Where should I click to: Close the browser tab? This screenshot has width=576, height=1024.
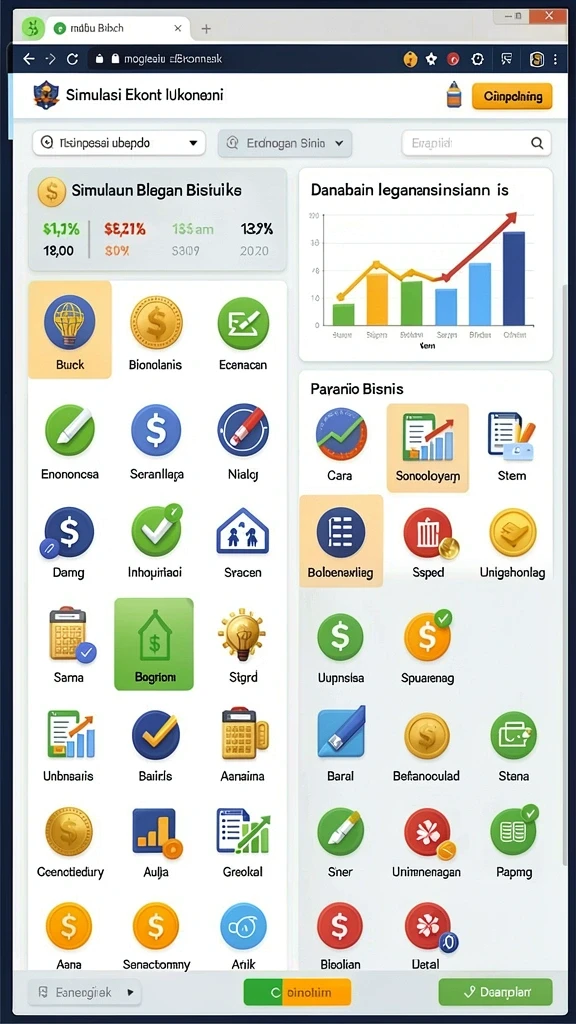tap(178, 28)
